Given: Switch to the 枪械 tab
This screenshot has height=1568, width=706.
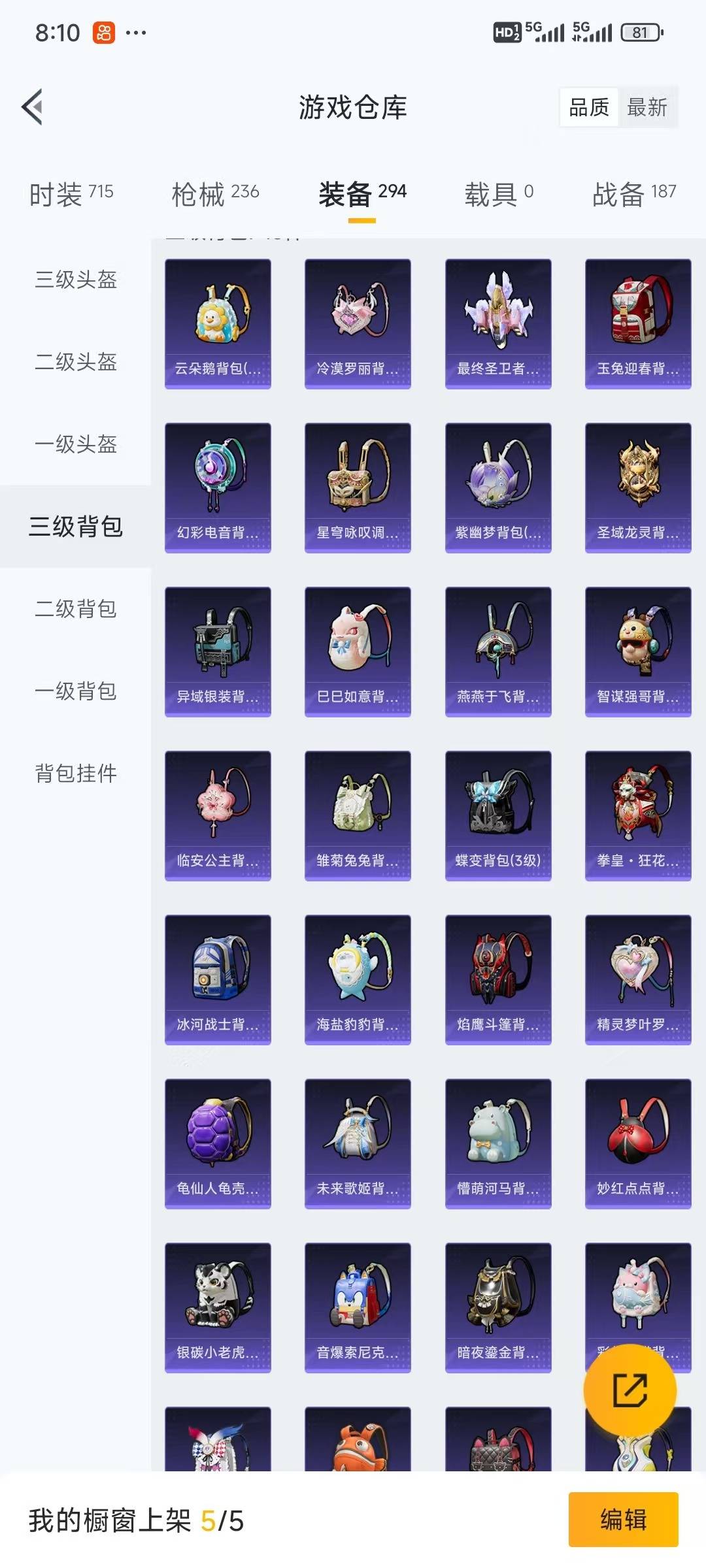Looking at the screenshot, I should (x=215, y=193).
